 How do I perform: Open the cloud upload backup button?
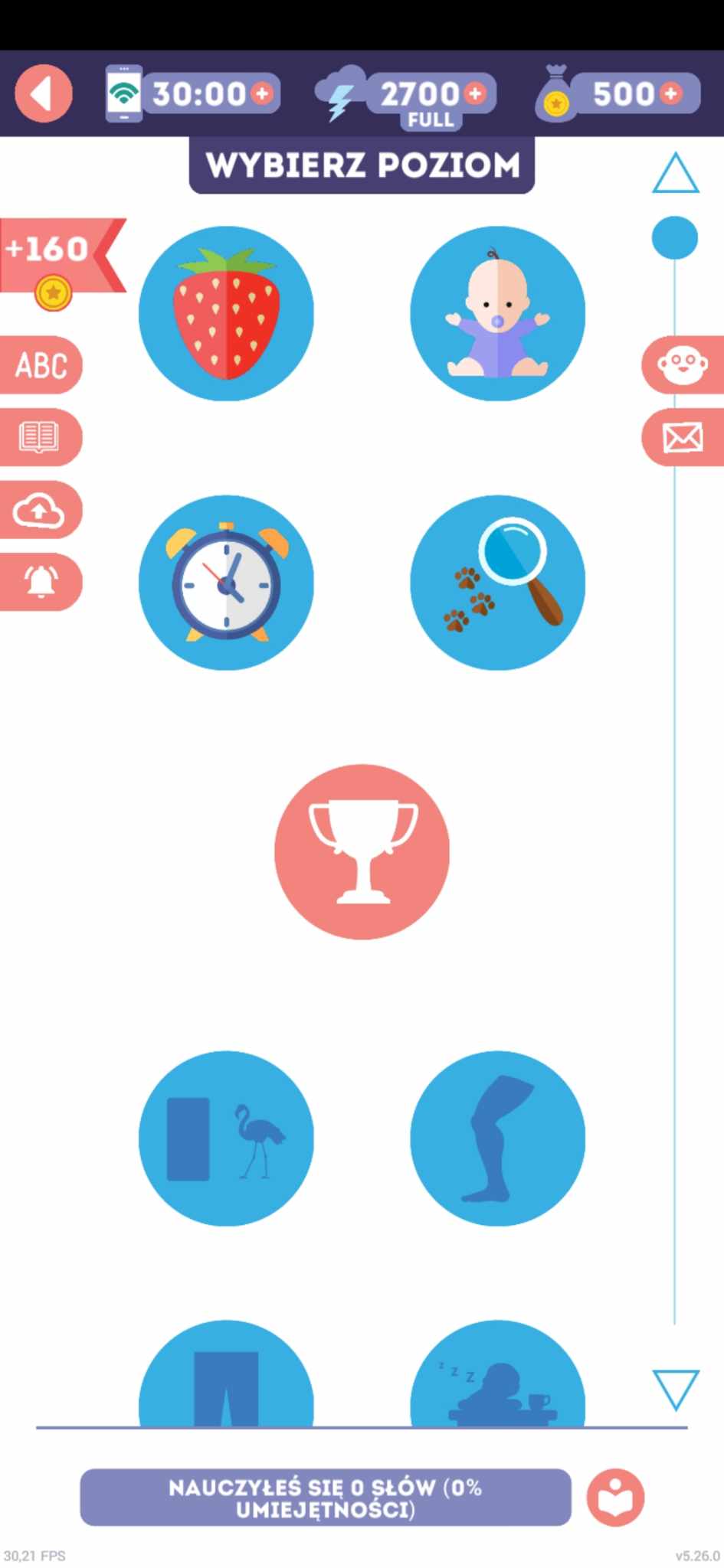(x=39, y=510)
